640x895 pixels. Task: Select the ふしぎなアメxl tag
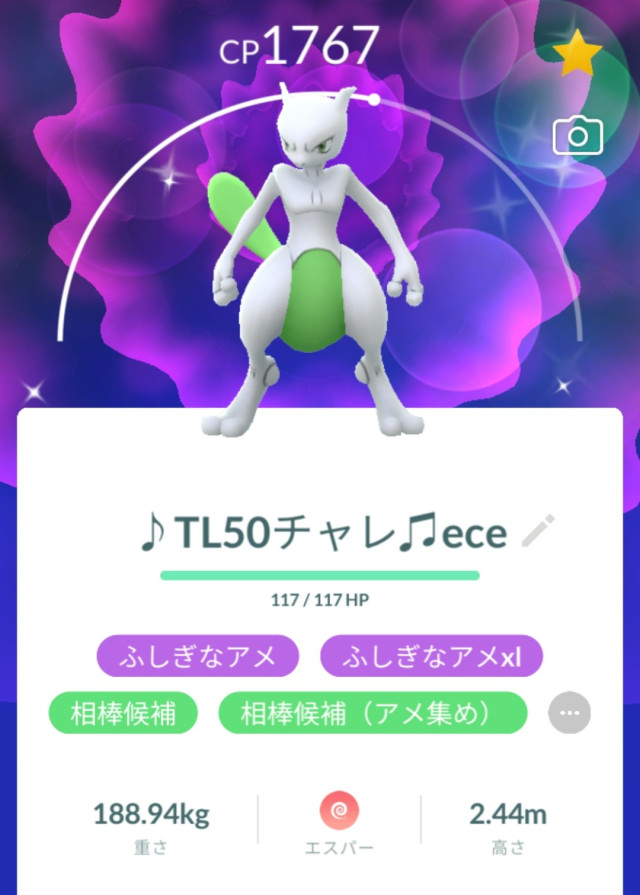(431, 657)
